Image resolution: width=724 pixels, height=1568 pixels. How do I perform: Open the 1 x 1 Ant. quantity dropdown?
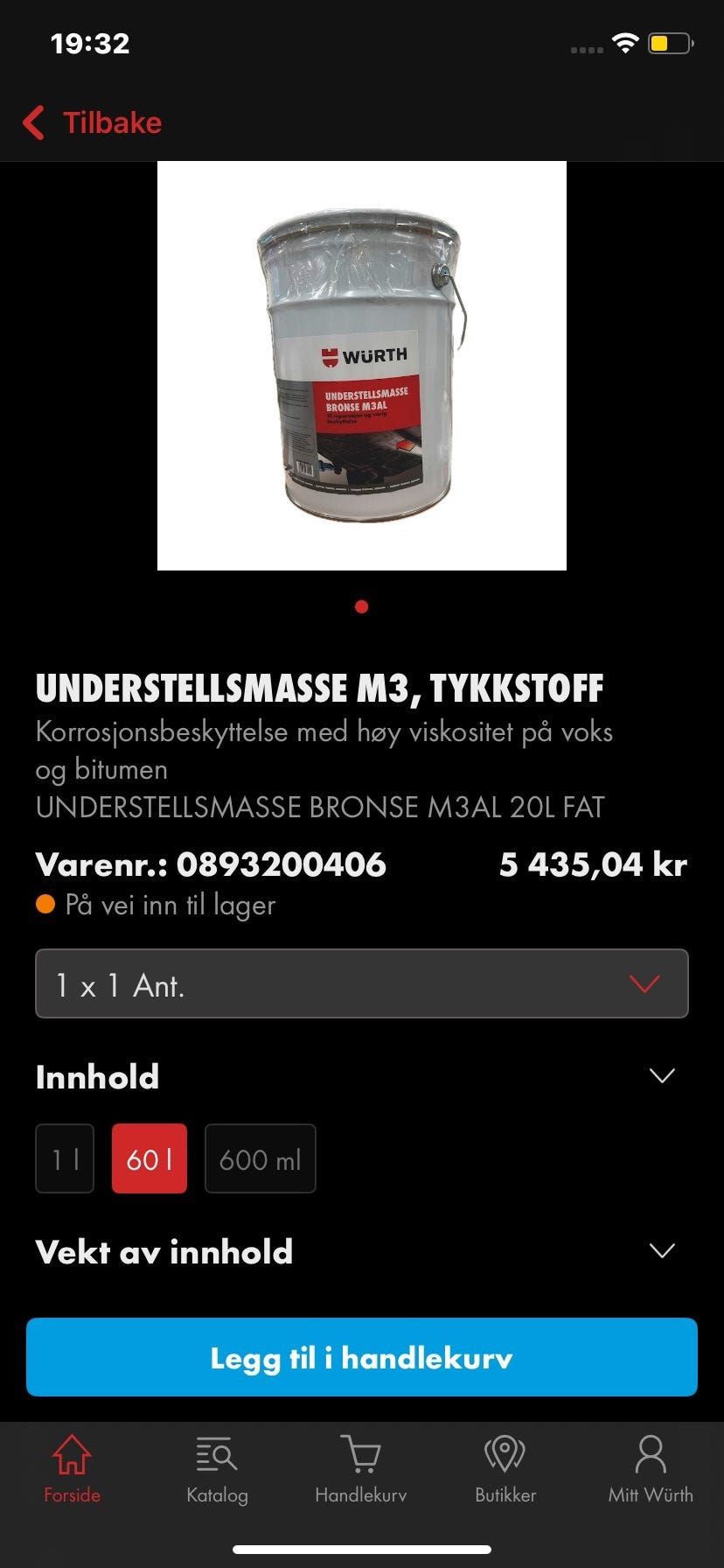pyautogui.click(x=361, y=984)
